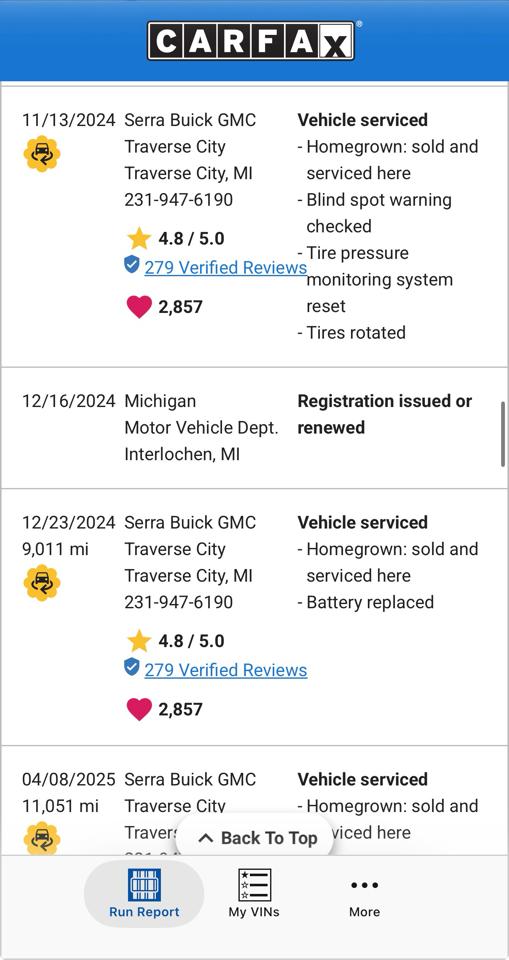Open 279 Verified Reviews link for 11/13/2024 service
The width and height of the screenshot is (509, 960).
coord(225,268)
